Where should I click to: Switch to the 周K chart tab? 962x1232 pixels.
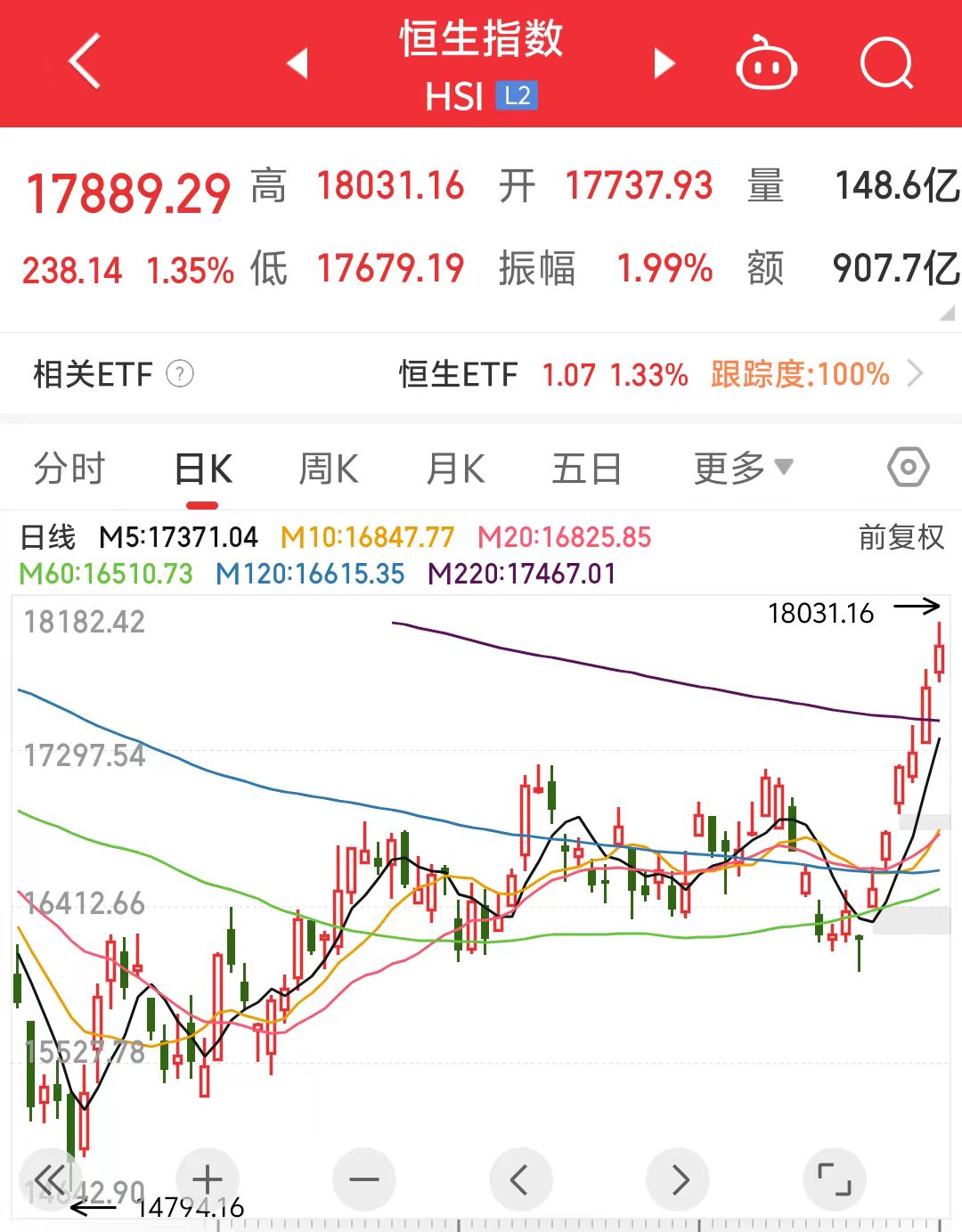coord(329,469)
